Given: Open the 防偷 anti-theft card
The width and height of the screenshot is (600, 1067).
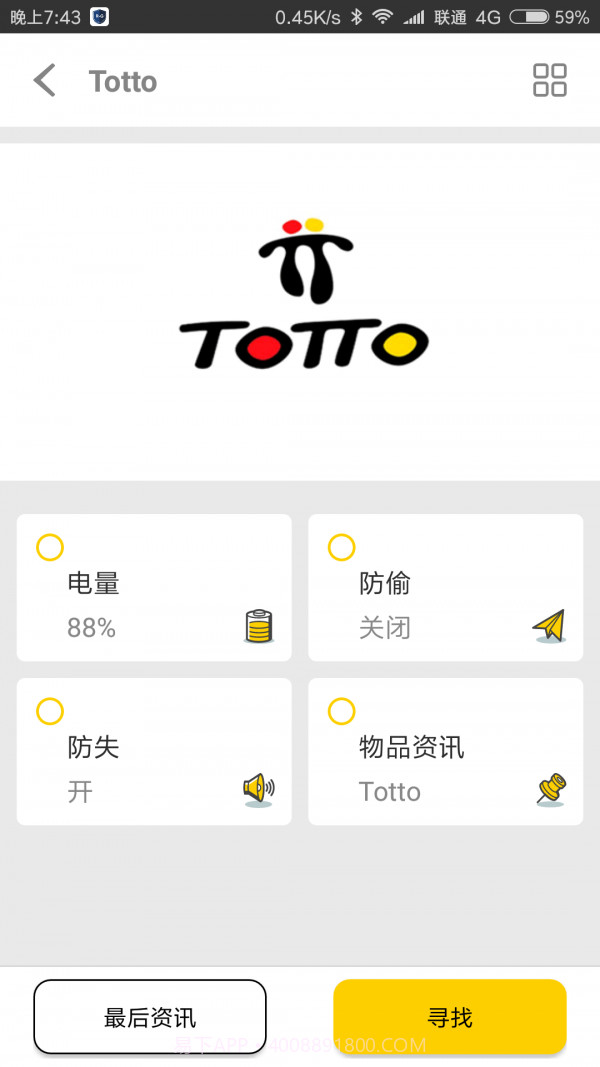Looking at the screenshot, I should point(445,588).
